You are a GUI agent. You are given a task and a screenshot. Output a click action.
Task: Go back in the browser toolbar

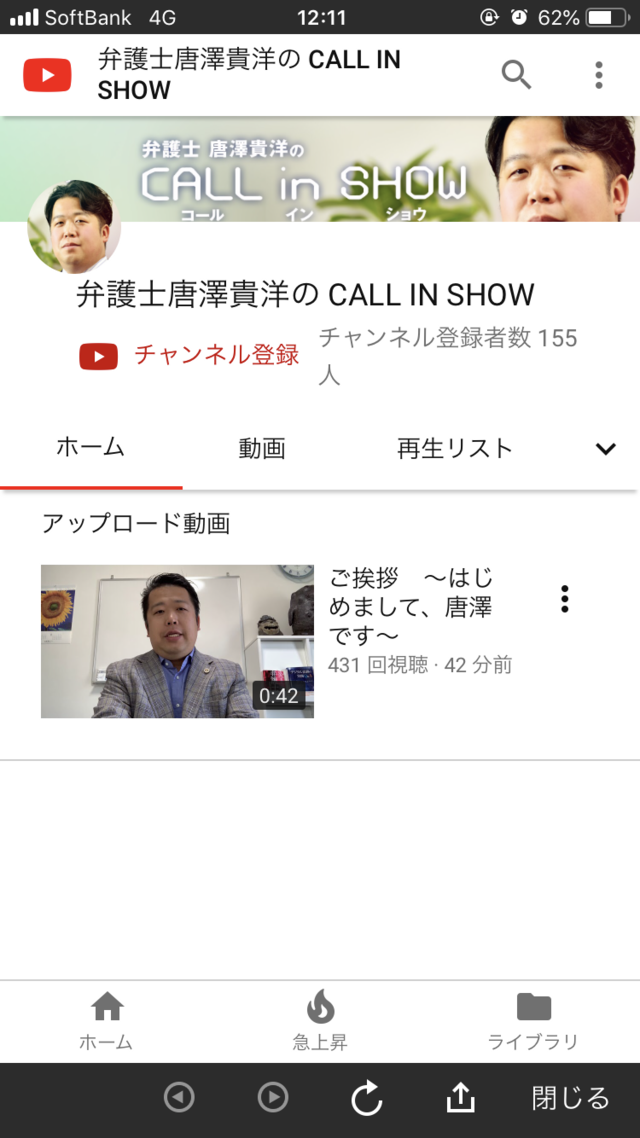tap(179, 1098)
